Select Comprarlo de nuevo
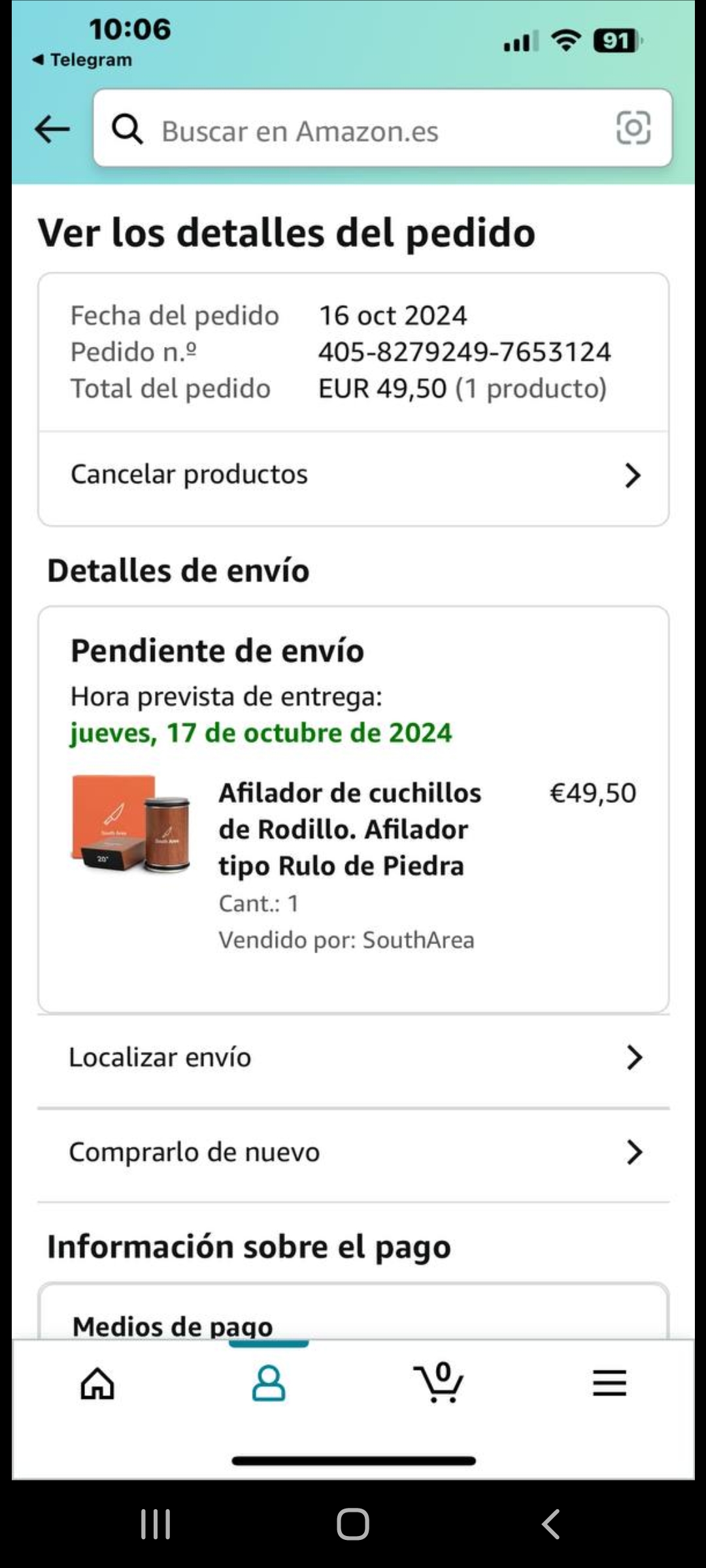706x1568 pixels. coord(353,1152)
